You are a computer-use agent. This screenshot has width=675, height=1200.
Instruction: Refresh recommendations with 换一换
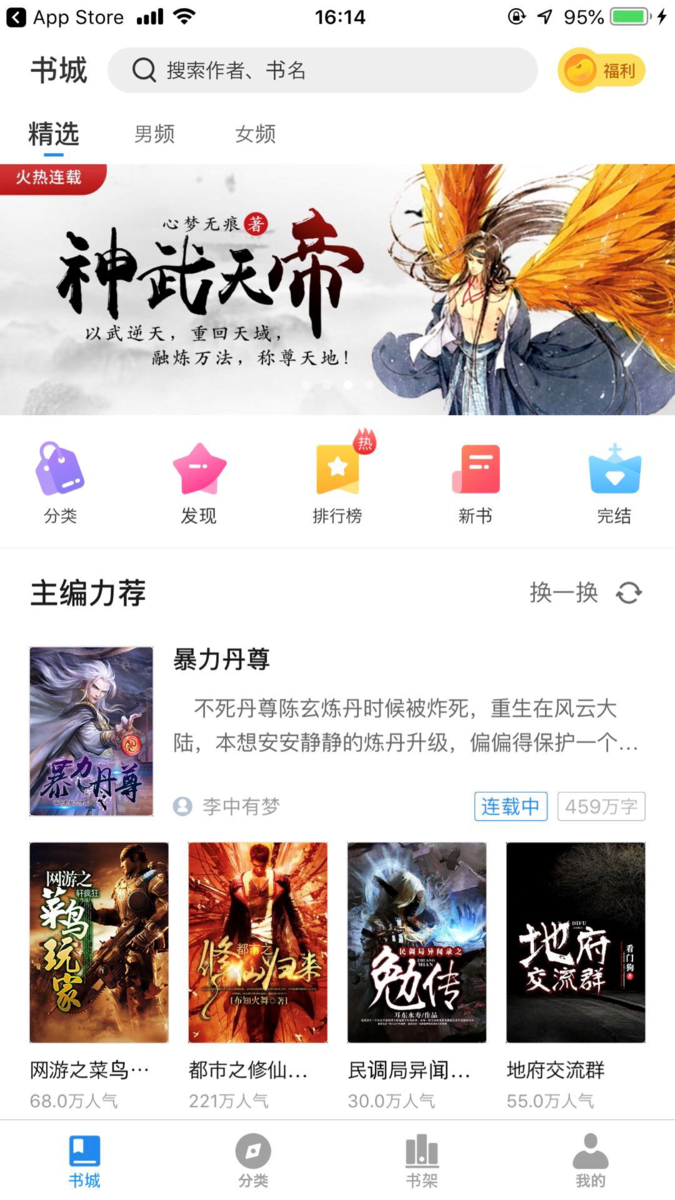586,593
